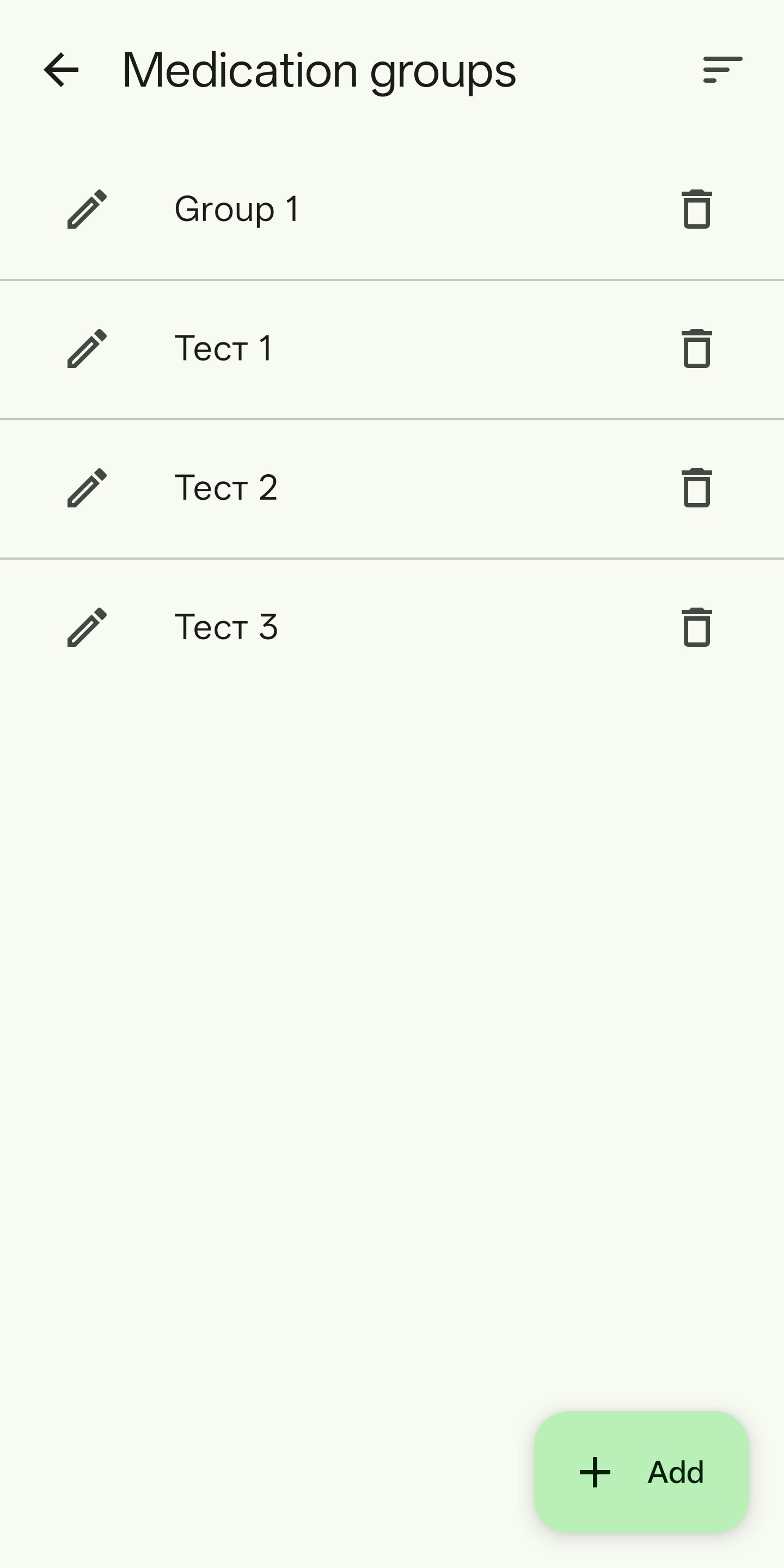This screenshot has width=784, height=1568.
Task: Delete the Тест 3 group
Action: click(x=697, y=627)
